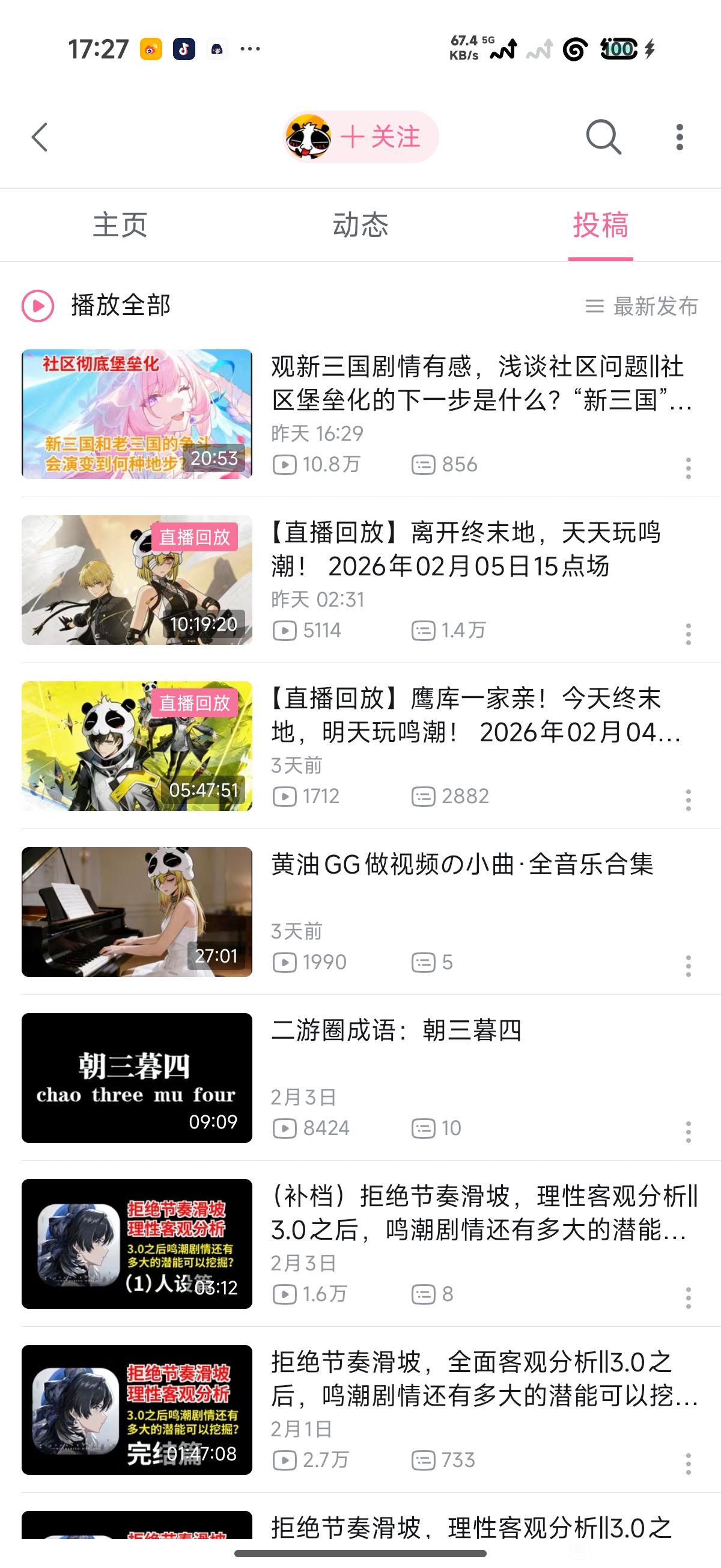Open the 观新三国剧情有感 video

click(x=481, y=384)
